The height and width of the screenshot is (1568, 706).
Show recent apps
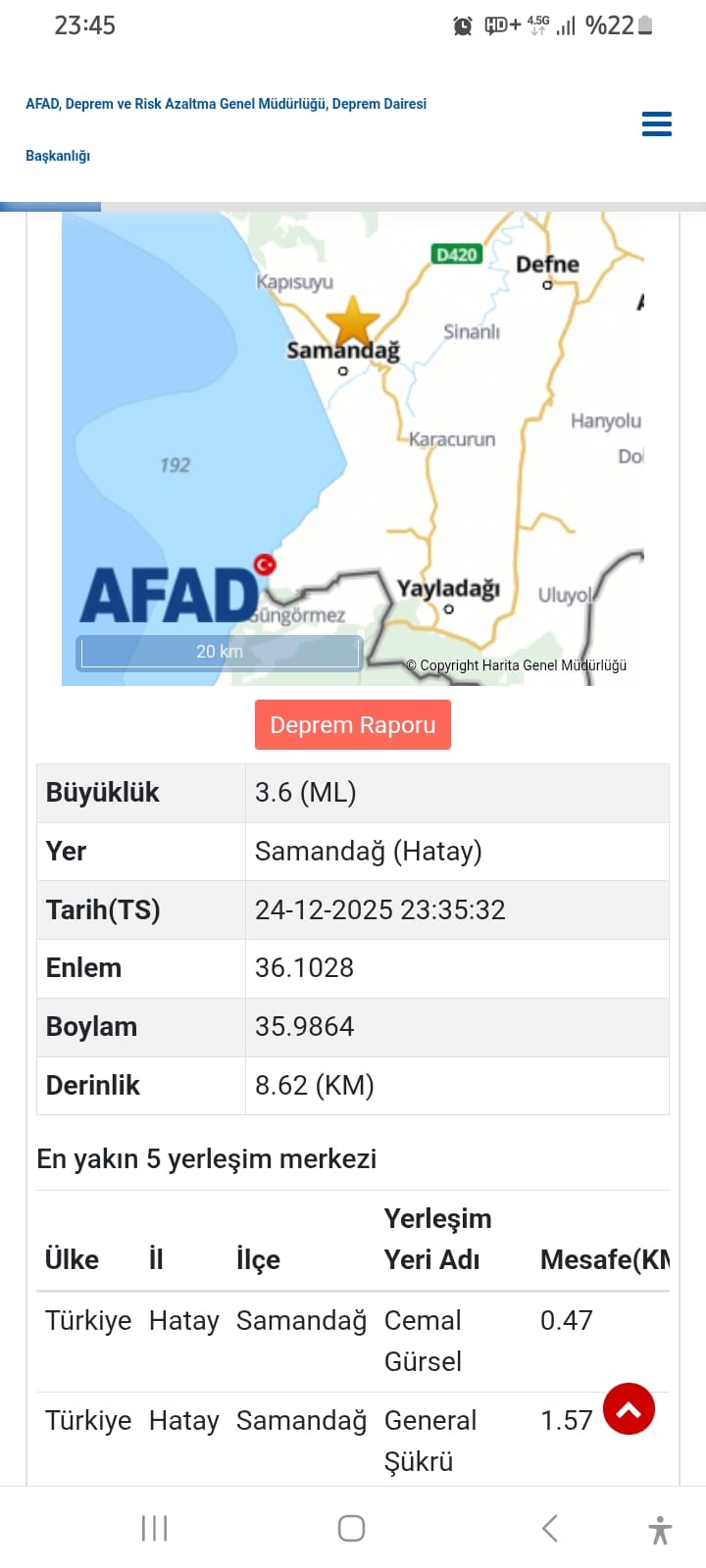coord(155,1528)
